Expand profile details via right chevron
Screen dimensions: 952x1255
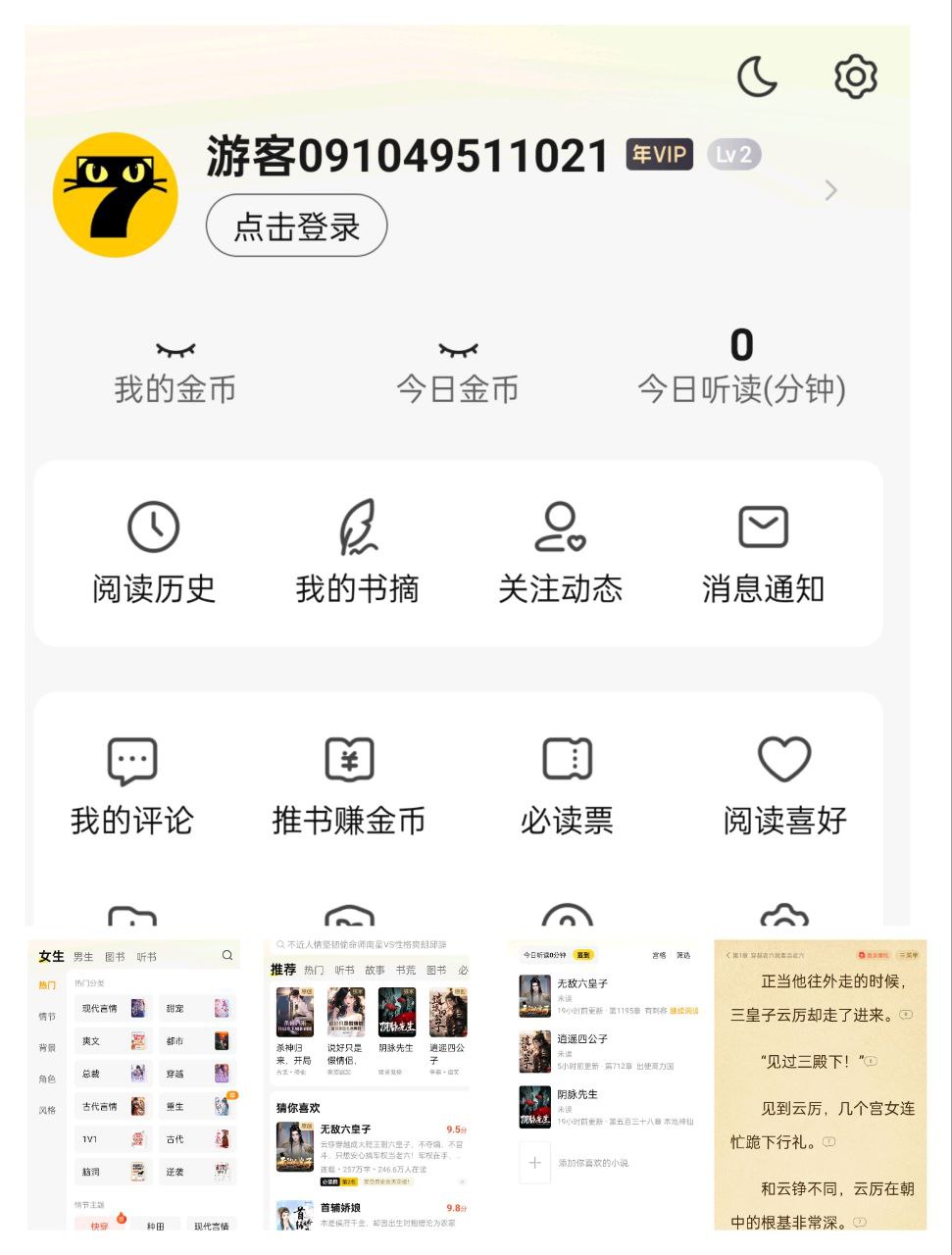point(830,190)
